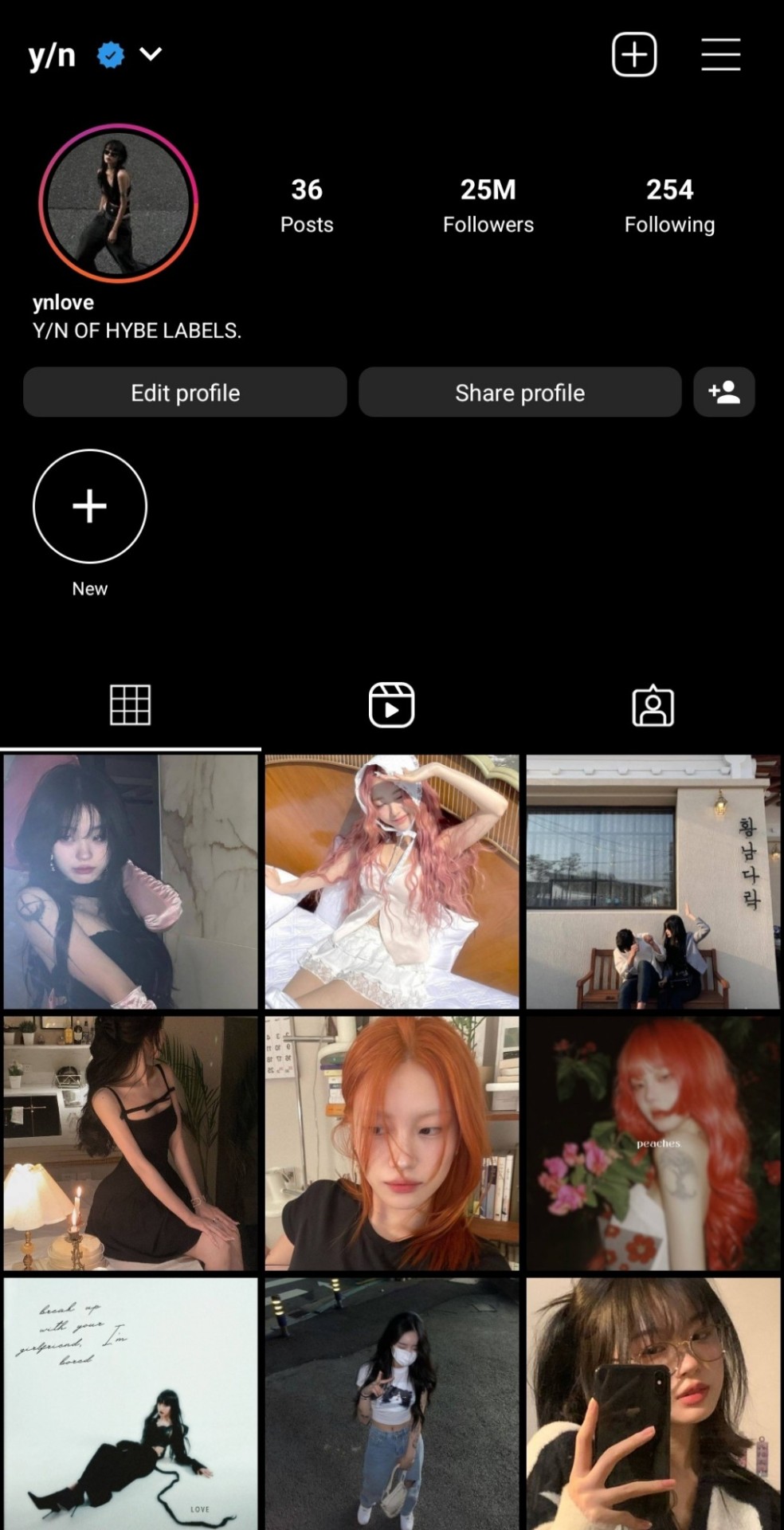Viewport: 784px width, 1530px height.
Task: Tap the Share profile button
Action: click(x=519, y=392)
